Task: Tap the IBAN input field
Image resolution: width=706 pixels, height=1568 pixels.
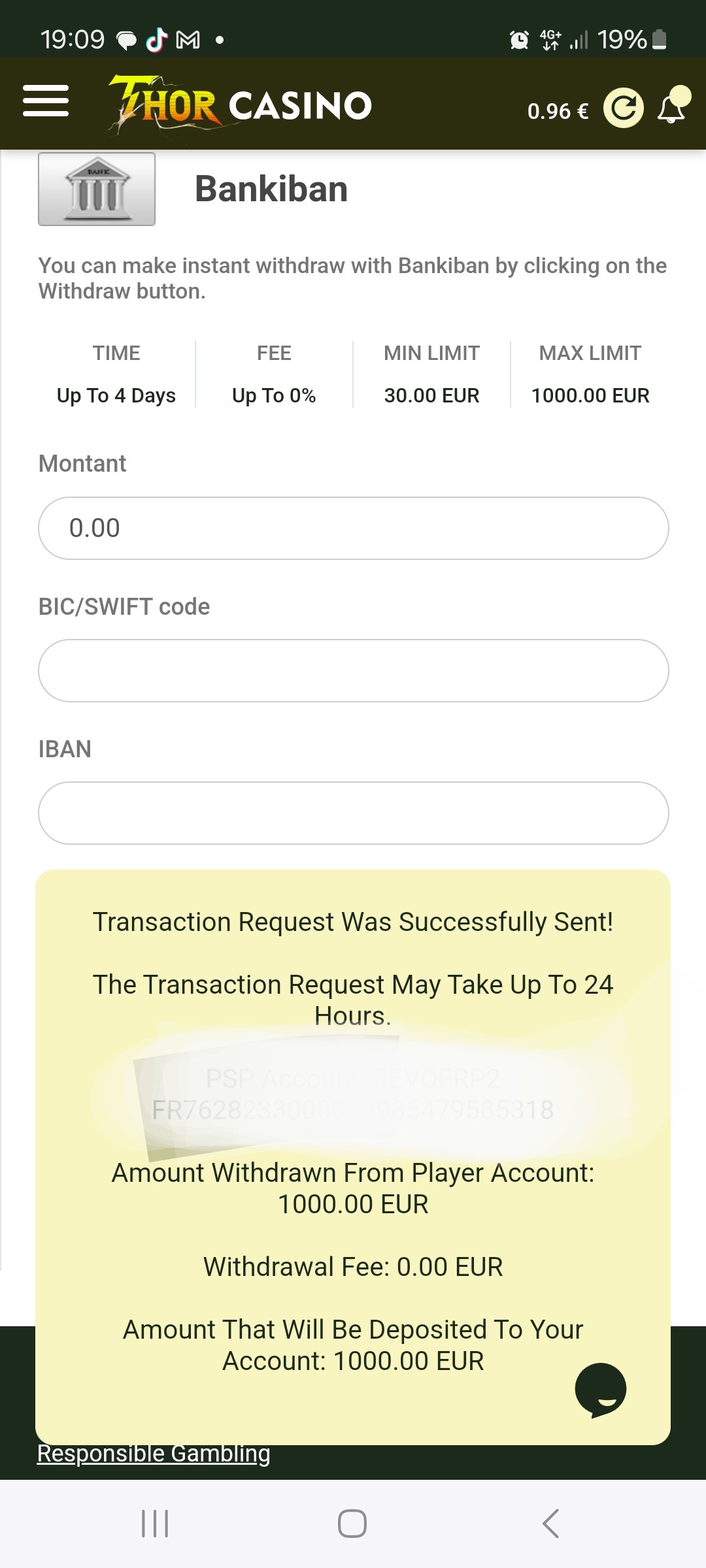Action: [354, 813]
